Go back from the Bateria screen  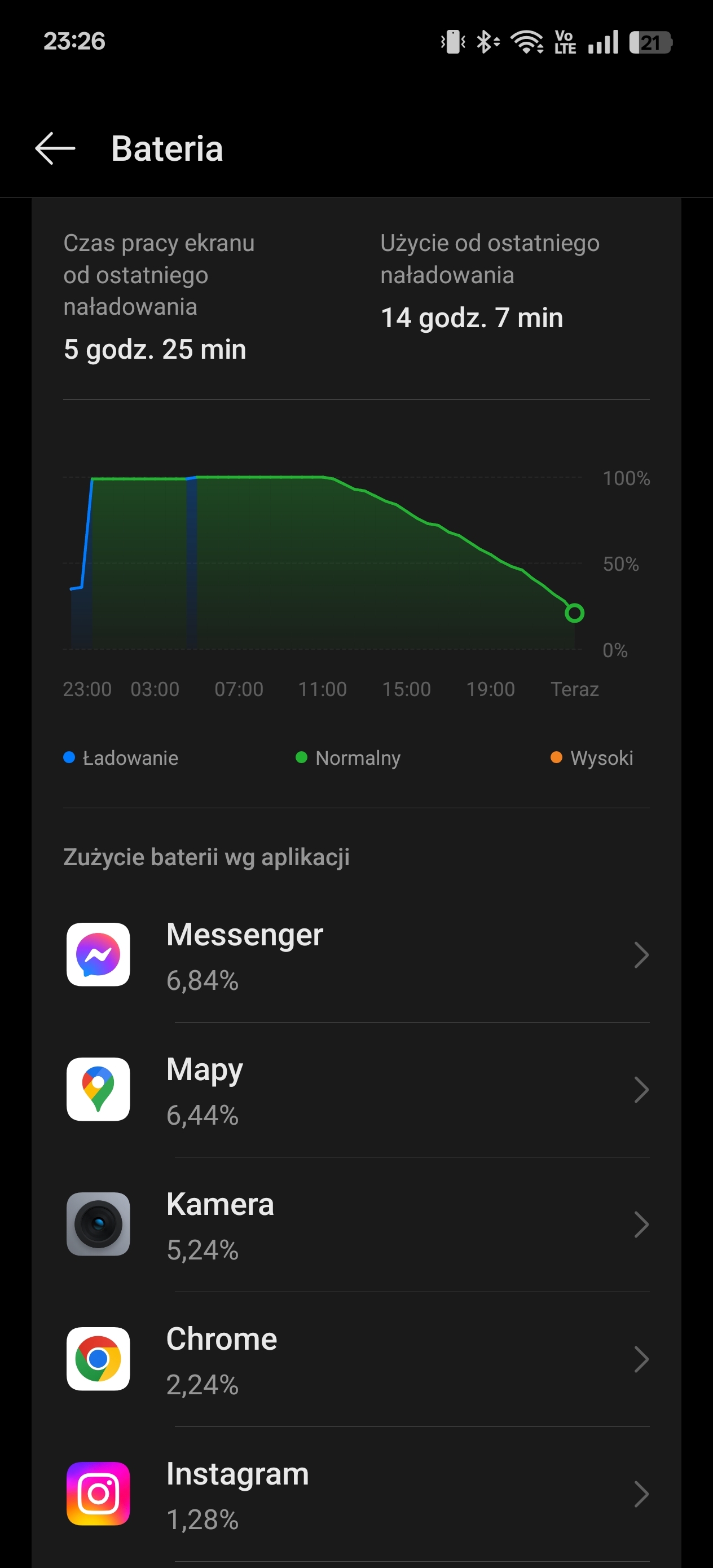[x=55, y=148]
